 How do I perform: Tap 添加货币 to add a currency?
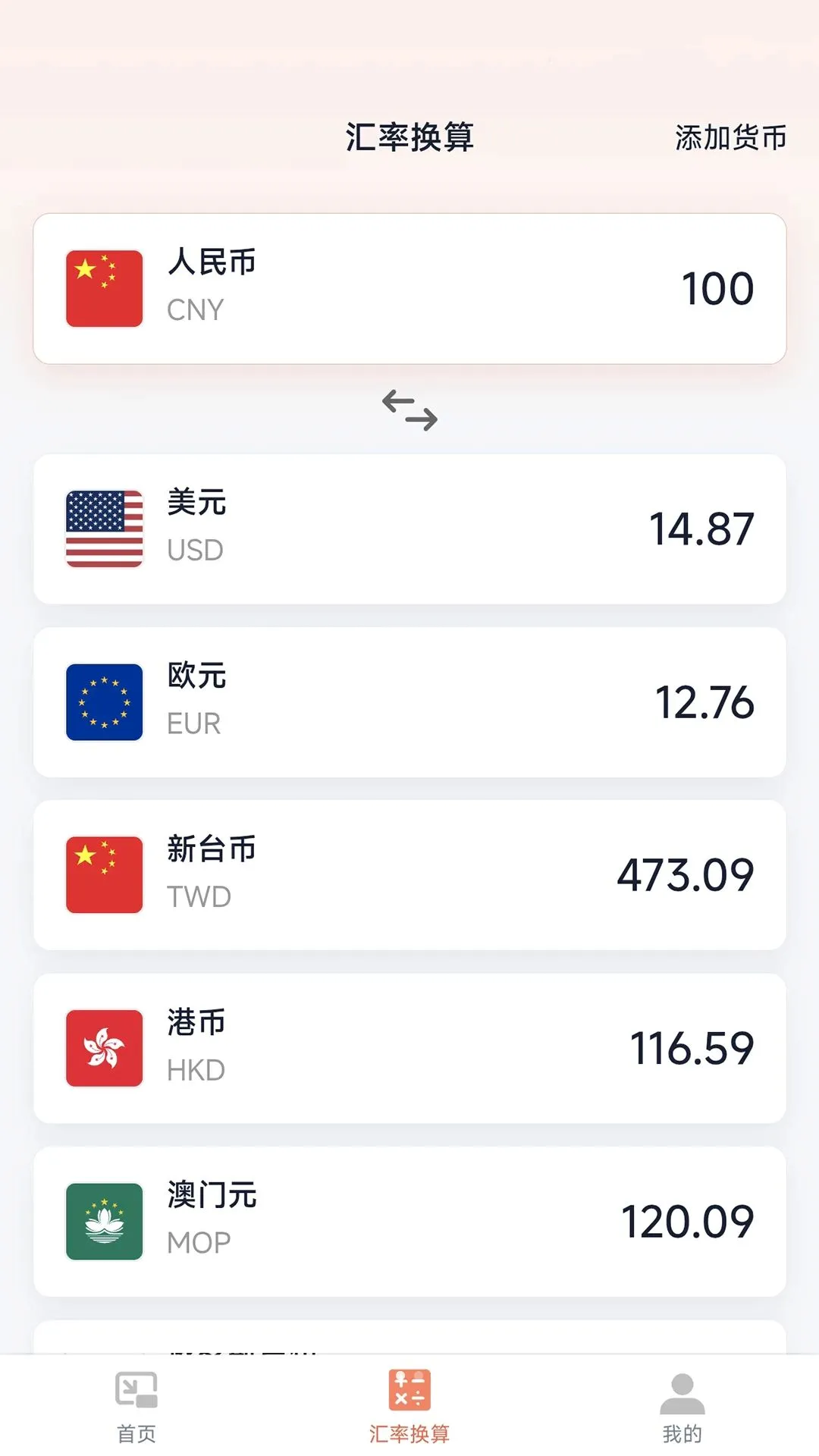(730, 137)
